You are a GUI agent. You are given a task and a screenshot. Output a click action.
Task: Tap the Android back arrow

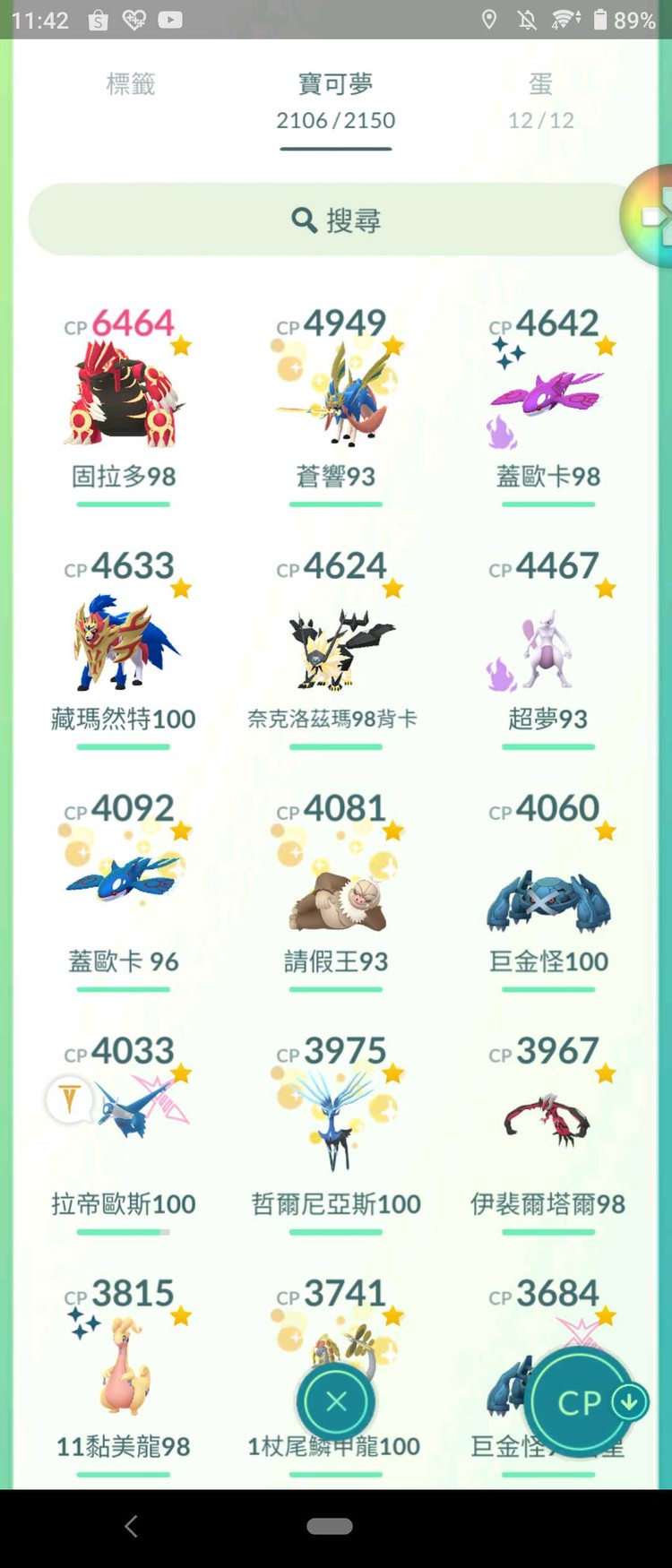coord(131,1526)
